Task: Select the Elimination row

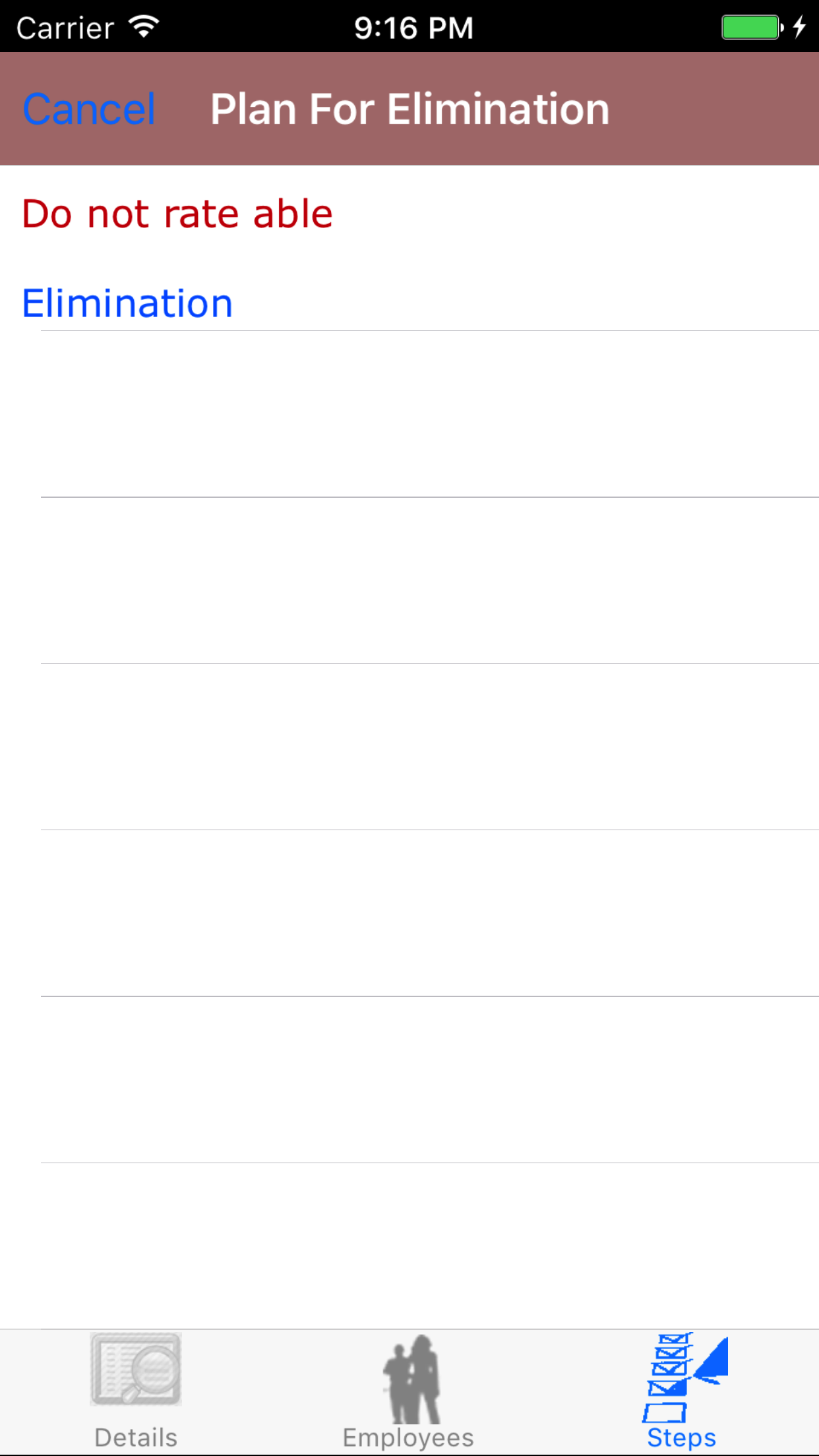Action: (127, 303)
